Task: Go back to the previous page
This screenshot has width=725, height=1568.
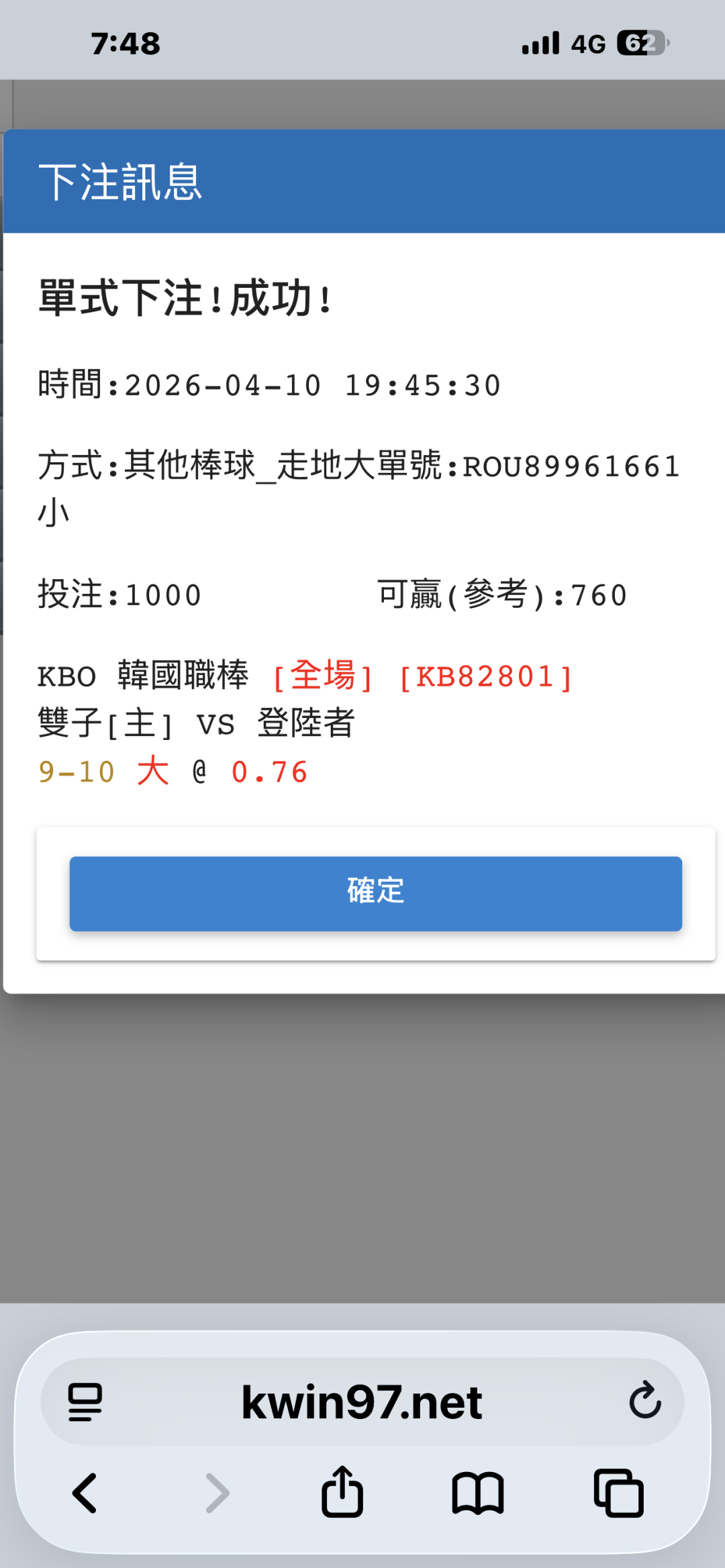Action: [x=85, y=1493]
